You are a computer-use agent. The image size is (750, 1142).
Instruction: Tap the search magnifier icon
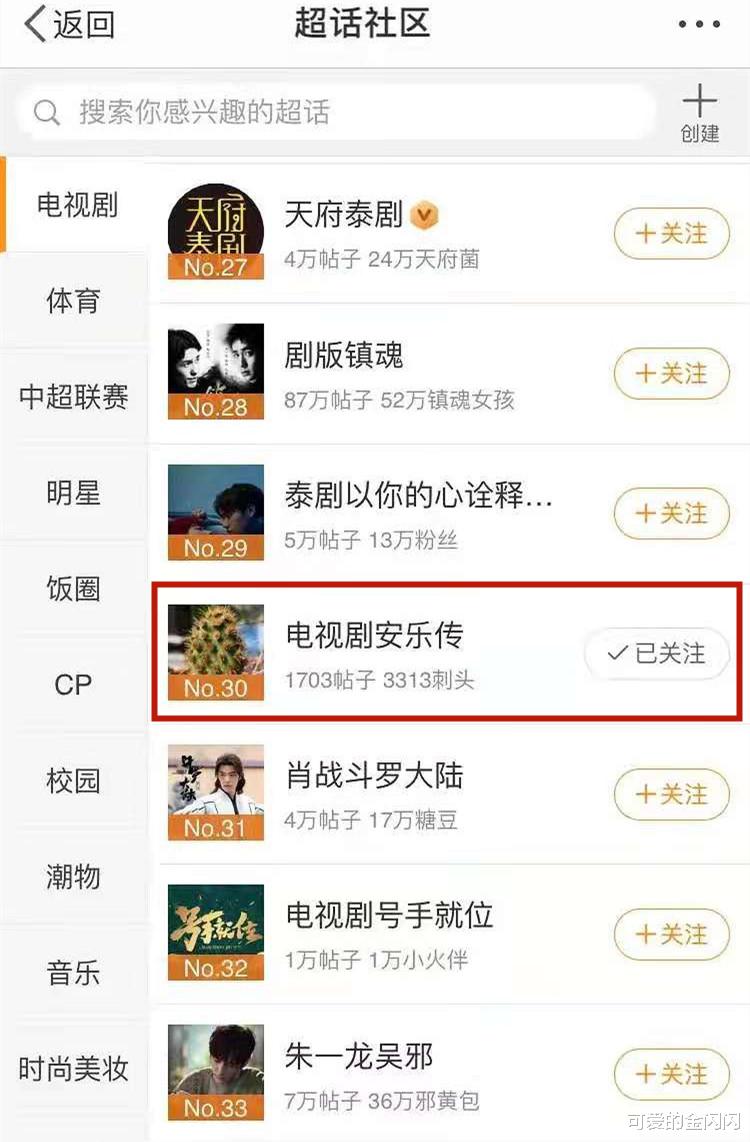click(x=46, y=113)
